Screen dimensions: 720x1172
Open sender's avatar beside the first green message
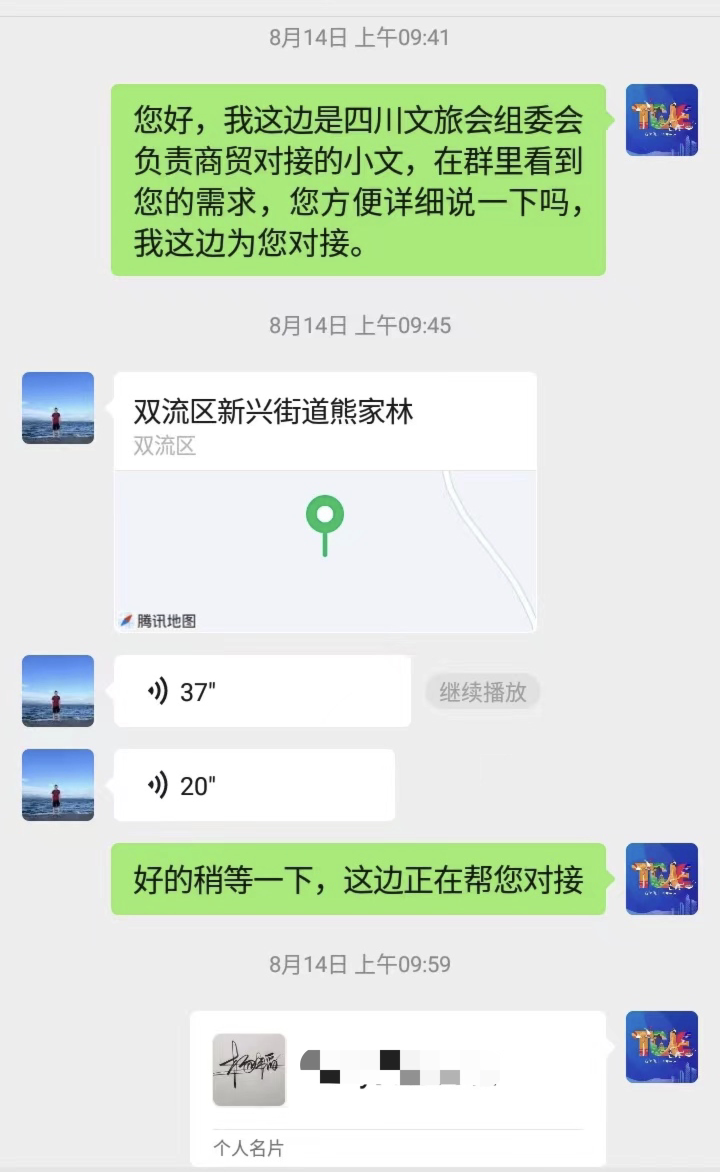(661, 120)
